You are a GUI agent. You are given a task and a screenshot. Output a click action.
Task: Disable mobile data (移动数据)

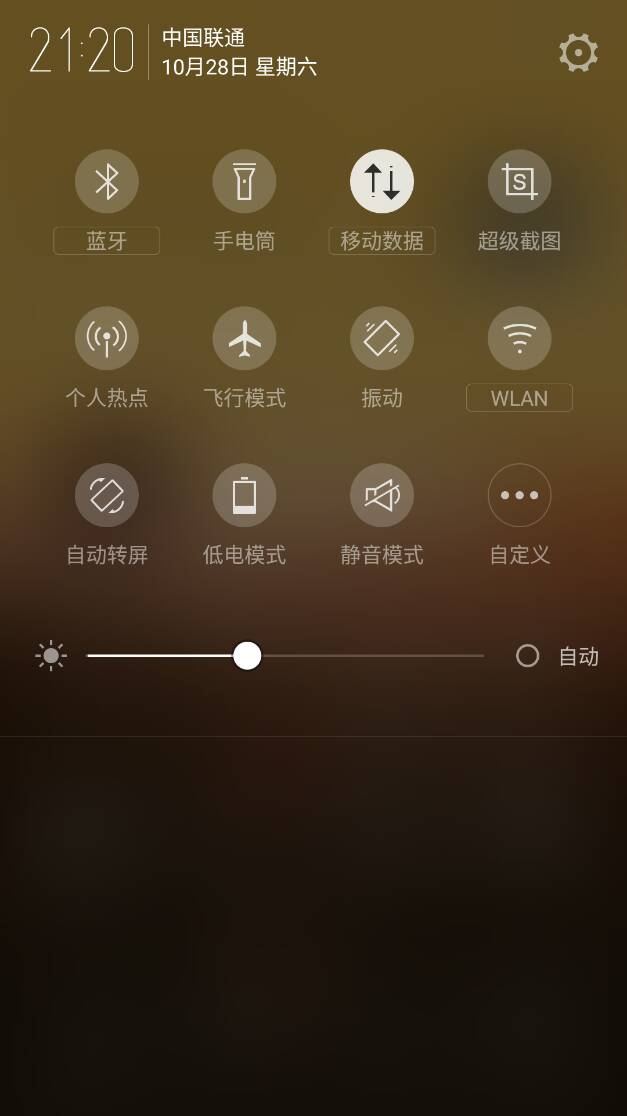pos(381,182)
